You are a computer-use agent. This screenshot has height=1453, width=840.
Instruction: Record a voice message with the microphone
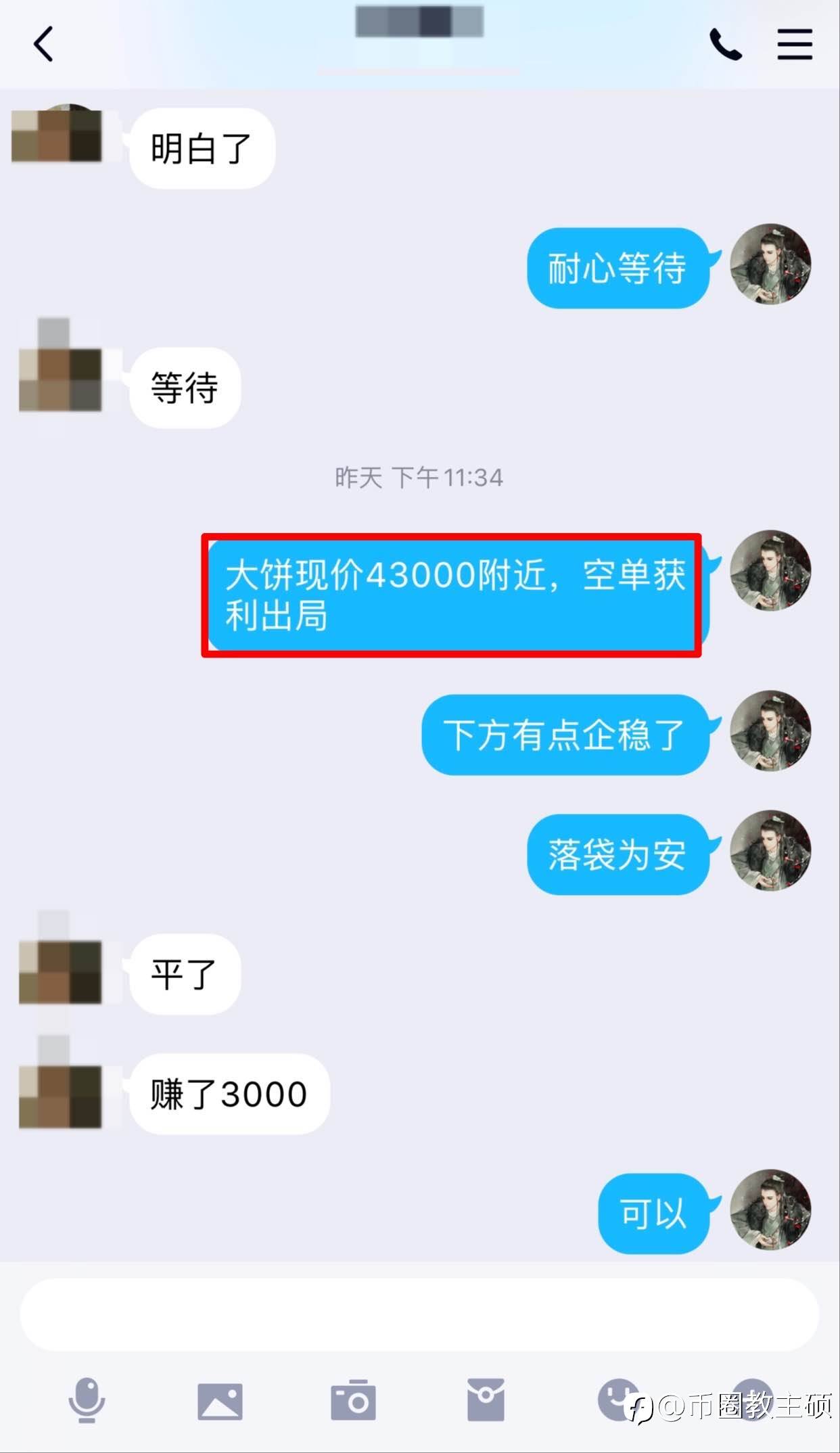pyautogui.click(x=87, y=1401)
